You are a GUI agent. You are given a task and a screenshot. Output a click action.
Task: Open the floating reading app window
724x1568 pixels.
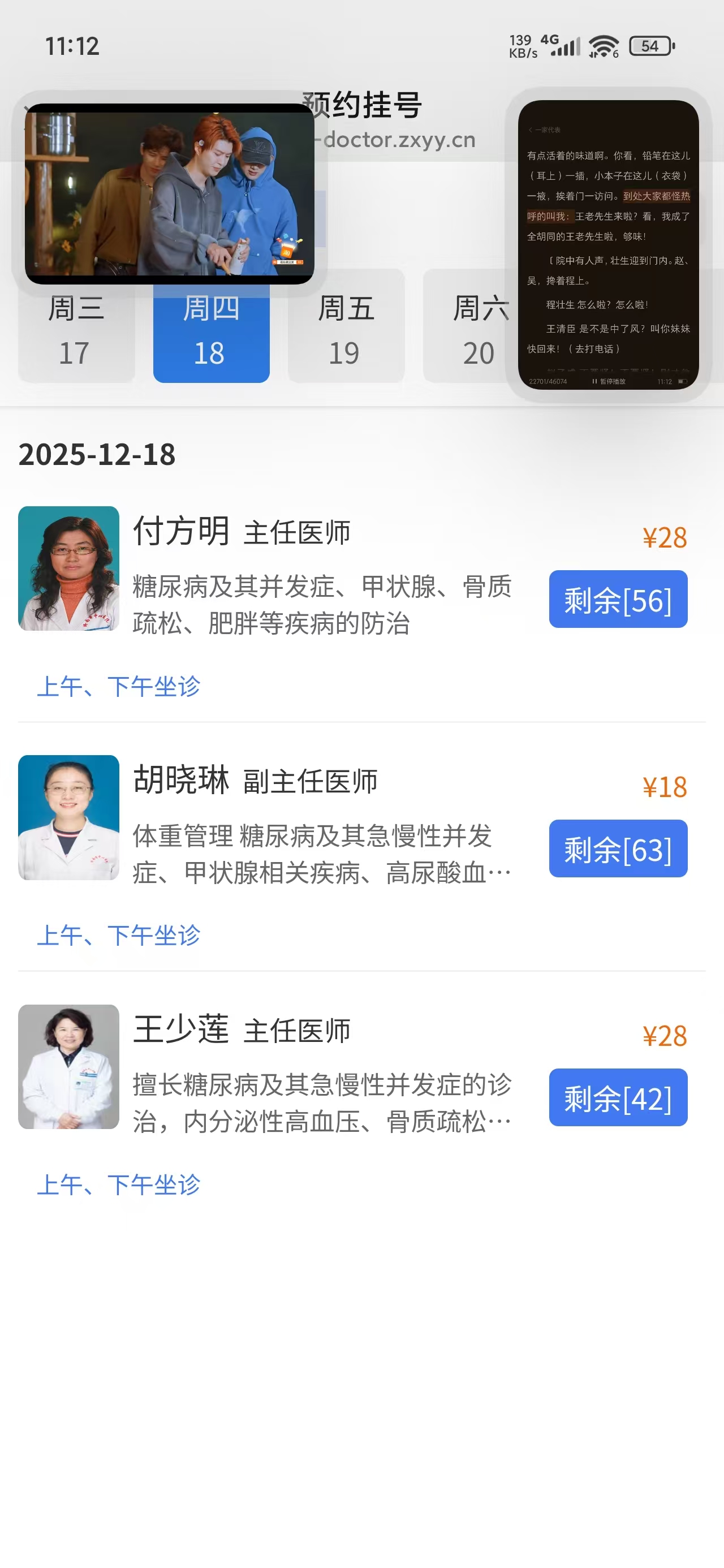607,245
